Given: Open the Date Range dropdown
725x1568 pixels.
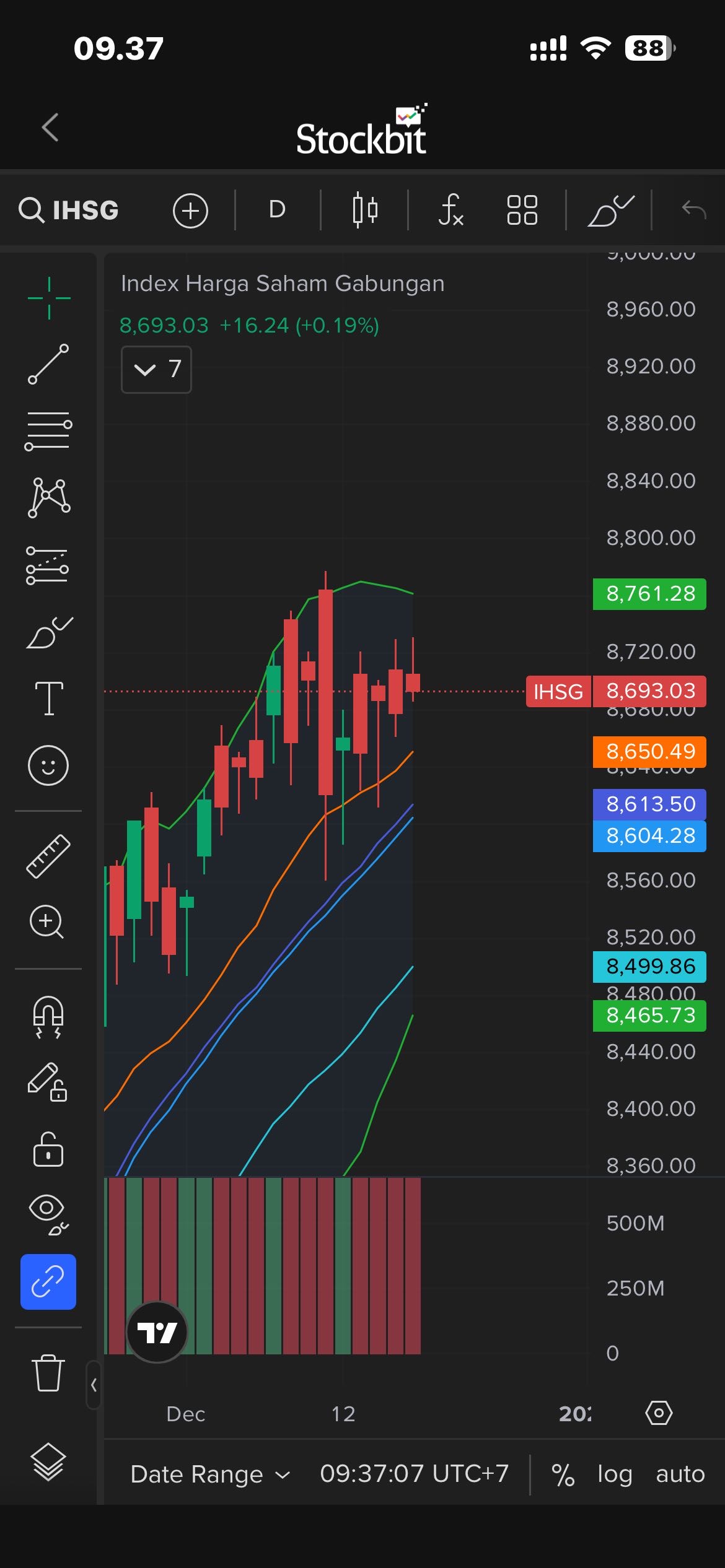Looking at the screenshot, I should tap(210, 1474).
